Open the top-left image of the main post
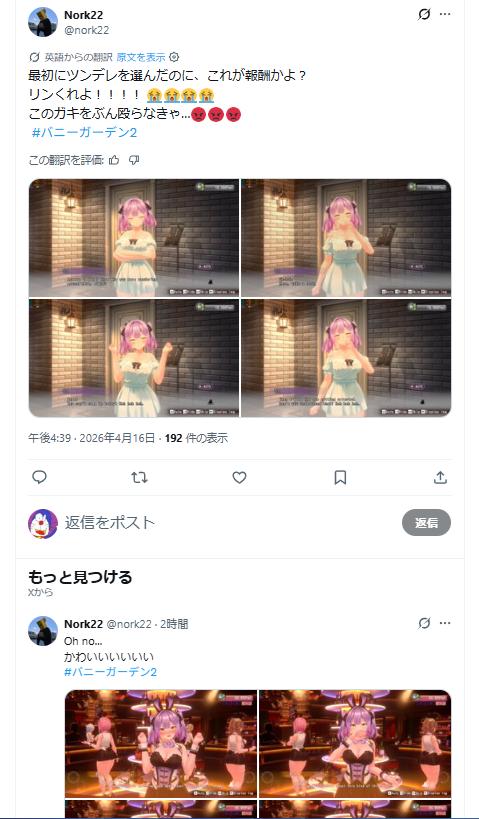 [x=134, y=238]
